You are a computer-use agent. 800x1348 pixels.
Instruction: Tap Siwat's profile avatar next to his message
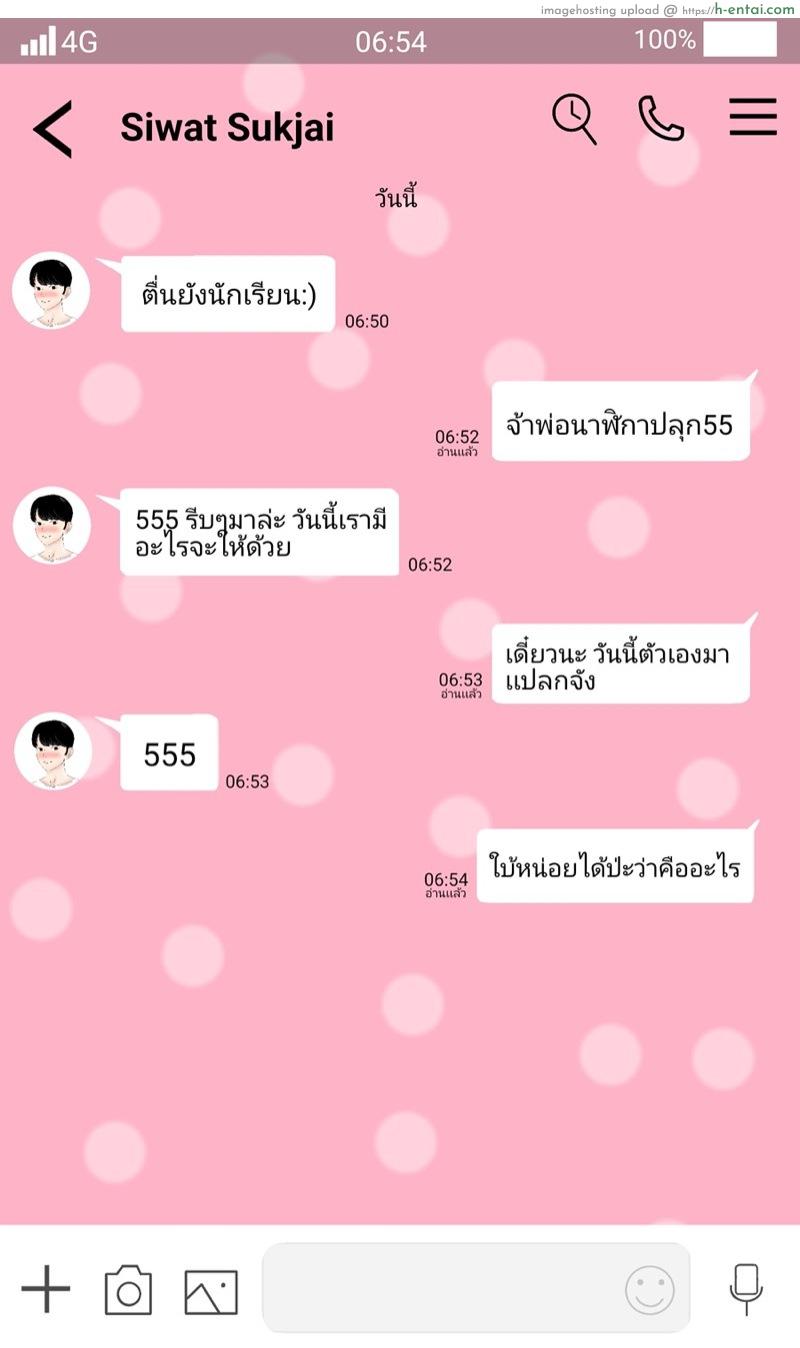click(x=52, y=291)
